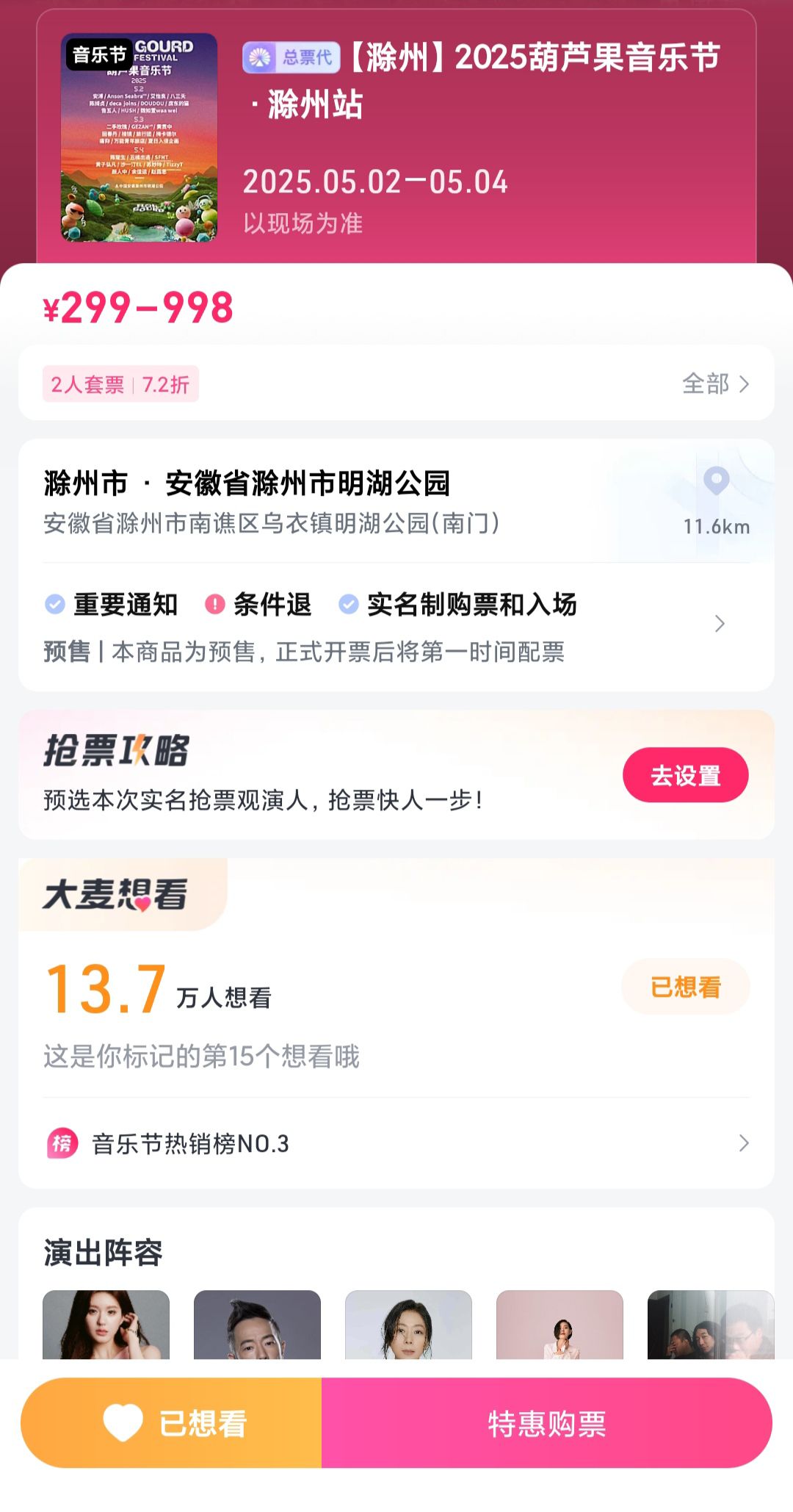Tap 特惠购票 to buy tickets
793x1512 pixels.
tap(547, 1423)
